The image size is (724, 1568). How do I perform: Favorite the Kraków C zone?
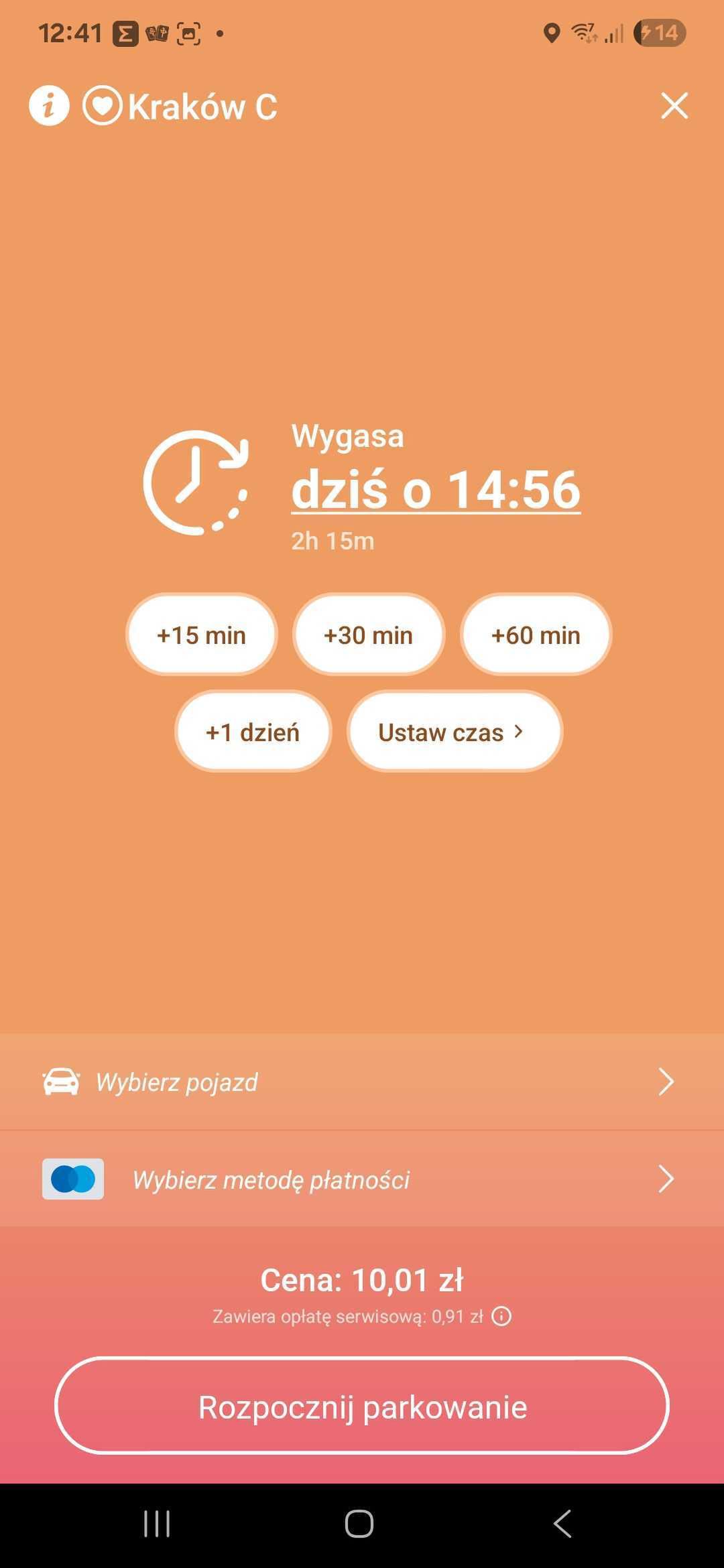pyautogui.click(x=102, y=106)
